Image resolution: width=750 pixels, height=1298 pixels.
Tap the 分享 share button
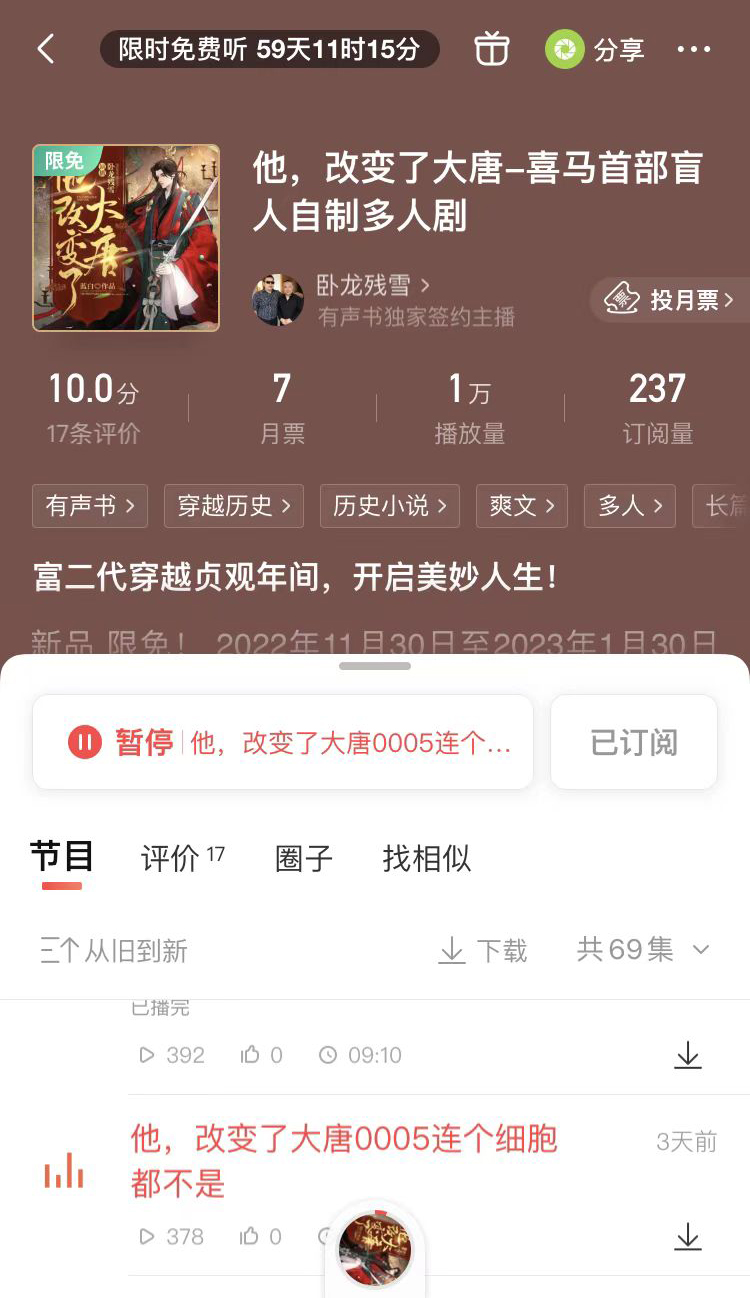pos(595,50)
